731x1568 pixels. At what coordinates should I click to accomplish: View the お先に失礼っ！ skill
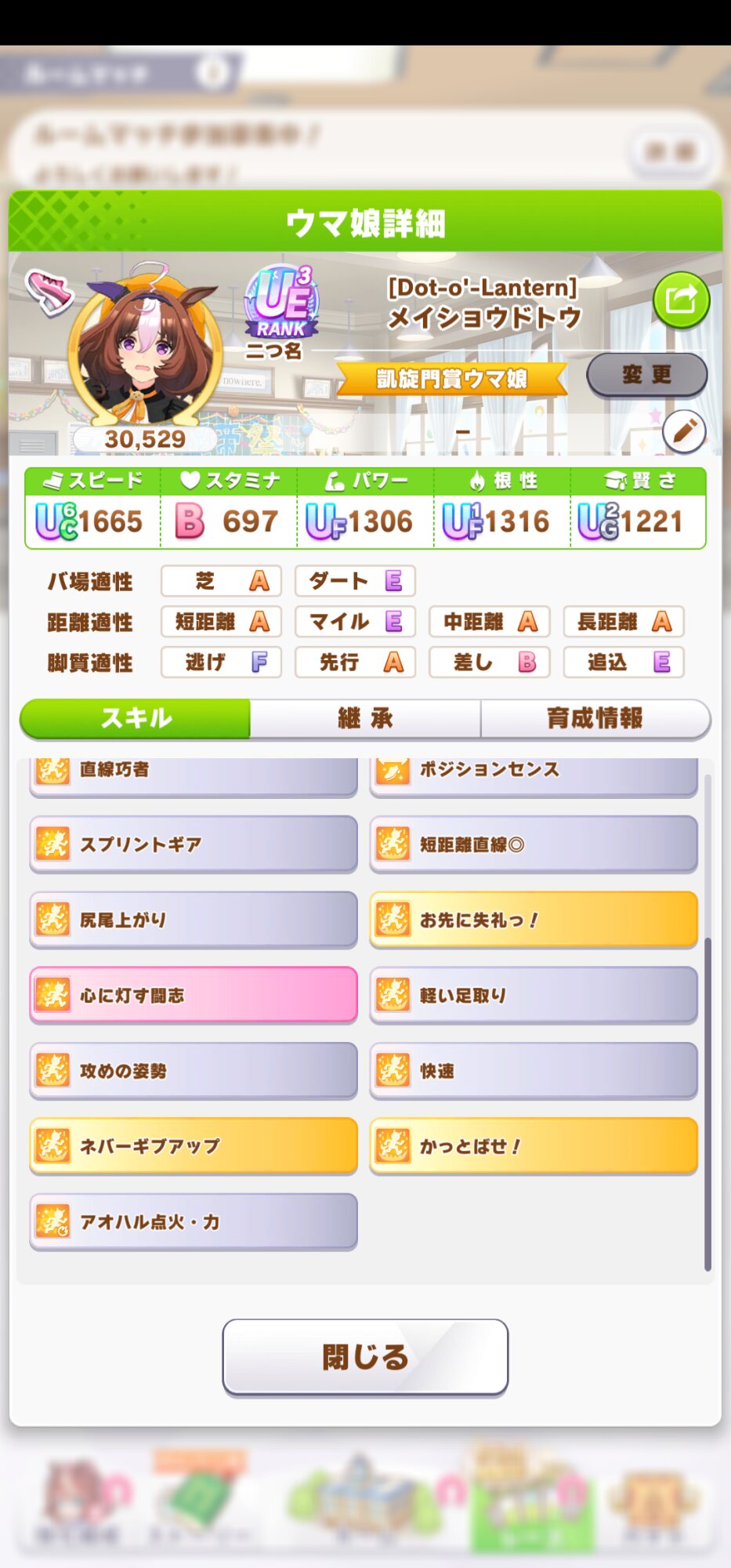tap(534, 920)
